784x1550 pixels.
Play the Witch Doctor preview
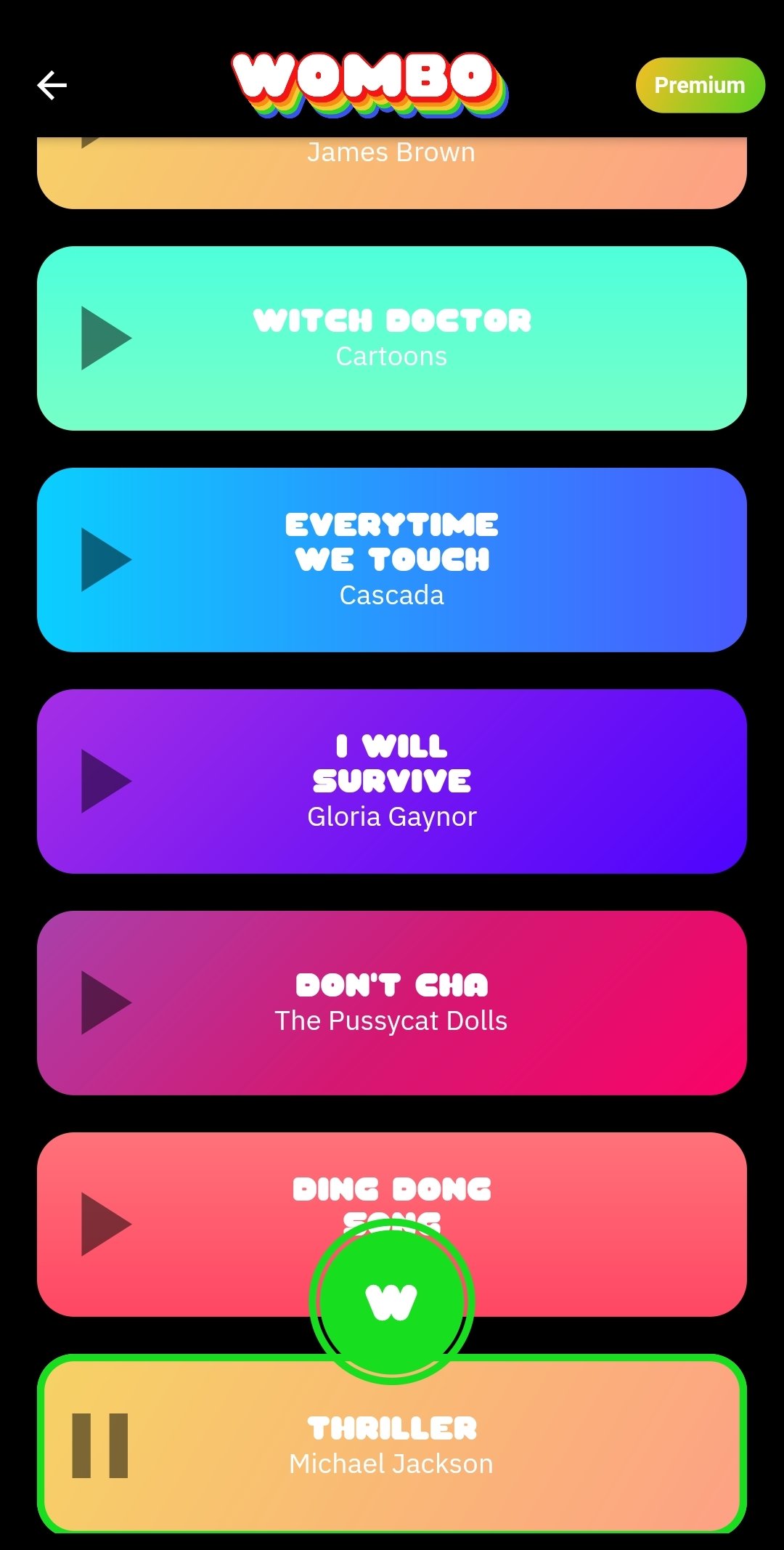click(x=106, y=338)
